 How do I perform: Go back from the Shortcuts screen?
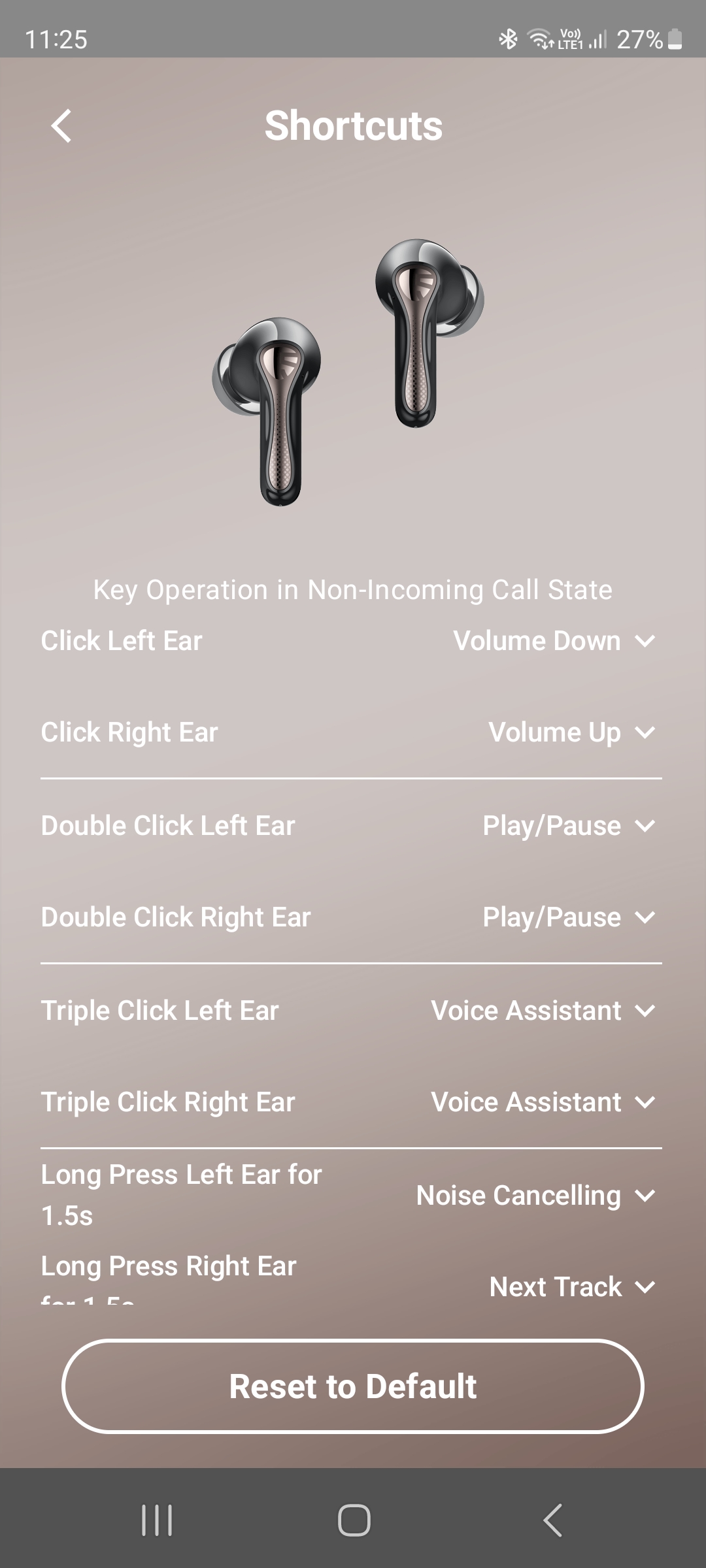tap(61, 125)
